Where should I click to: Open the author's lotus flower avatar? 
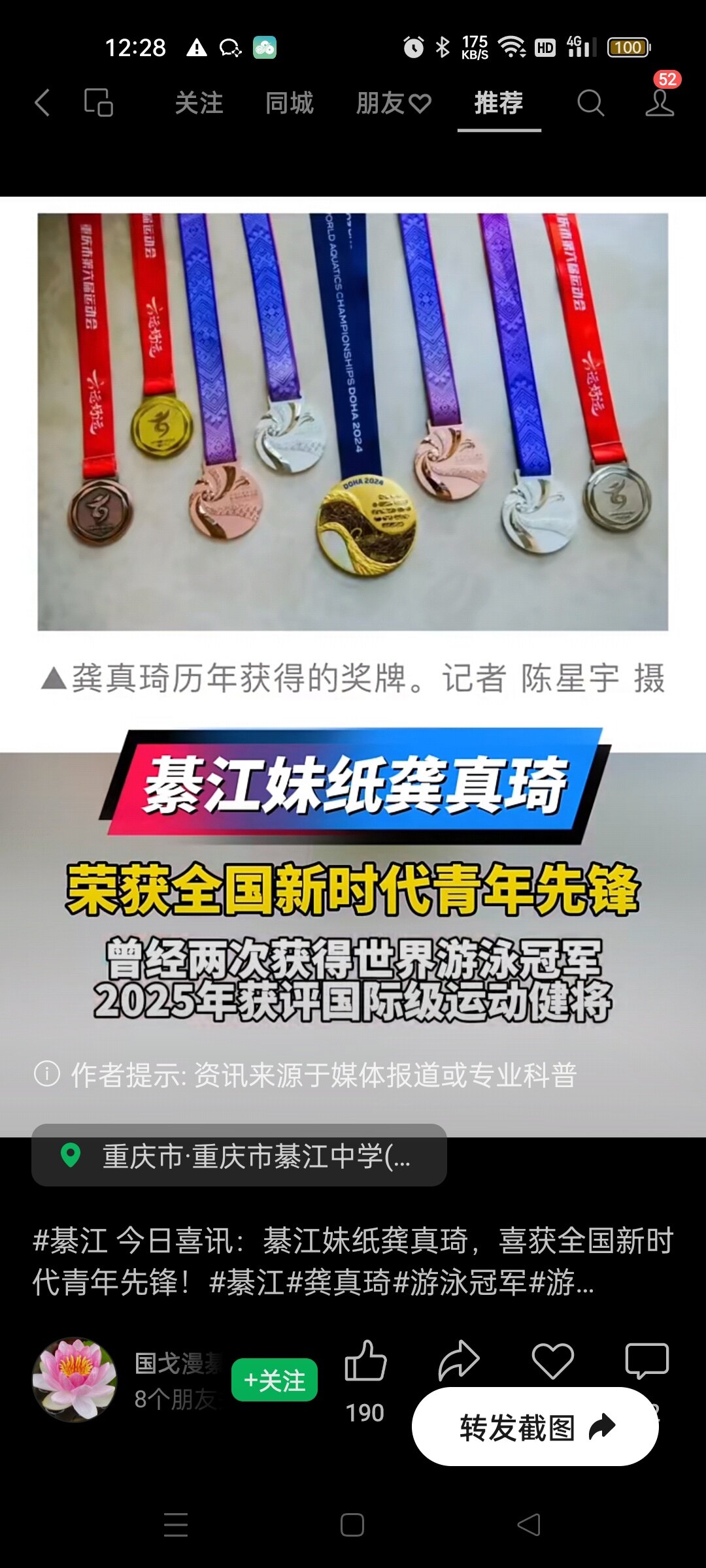[x=75, y=1379]
